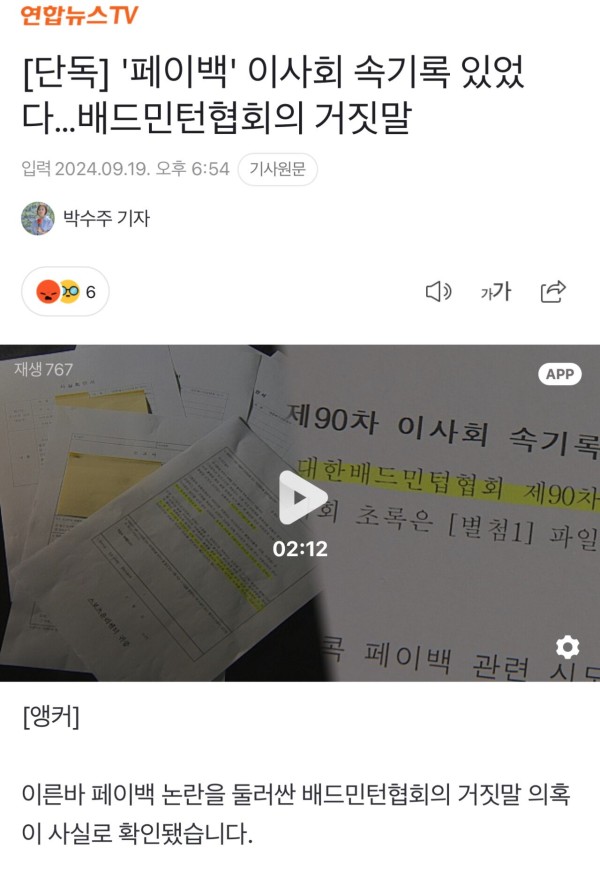Screen dimensions: 600x870
Task: Play the news video
Action: click(x=301, y=497)
